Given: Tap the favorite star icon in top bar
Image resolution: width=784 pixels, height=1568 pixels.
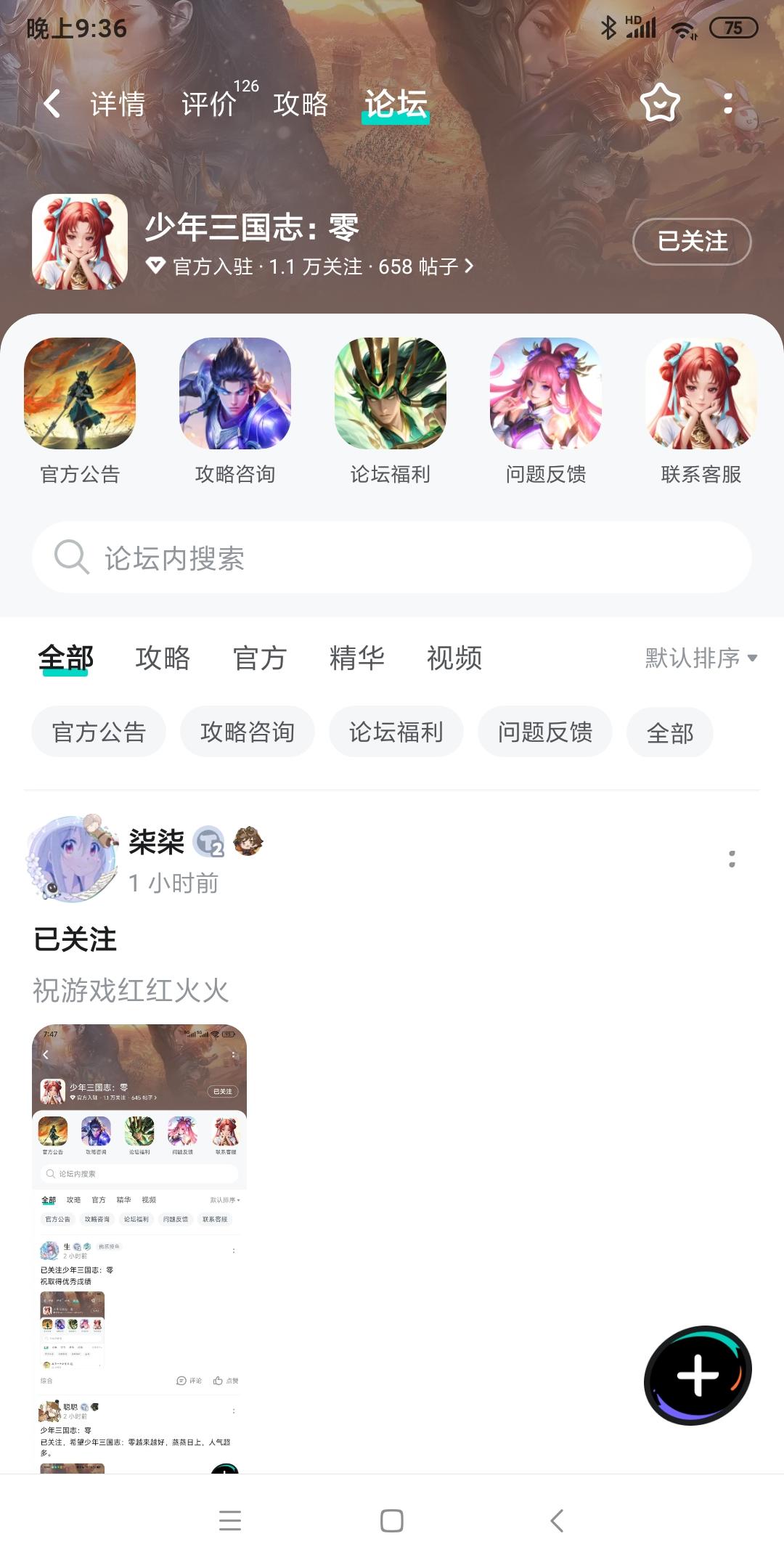Looking at the screenshot, I should point(659,104).
